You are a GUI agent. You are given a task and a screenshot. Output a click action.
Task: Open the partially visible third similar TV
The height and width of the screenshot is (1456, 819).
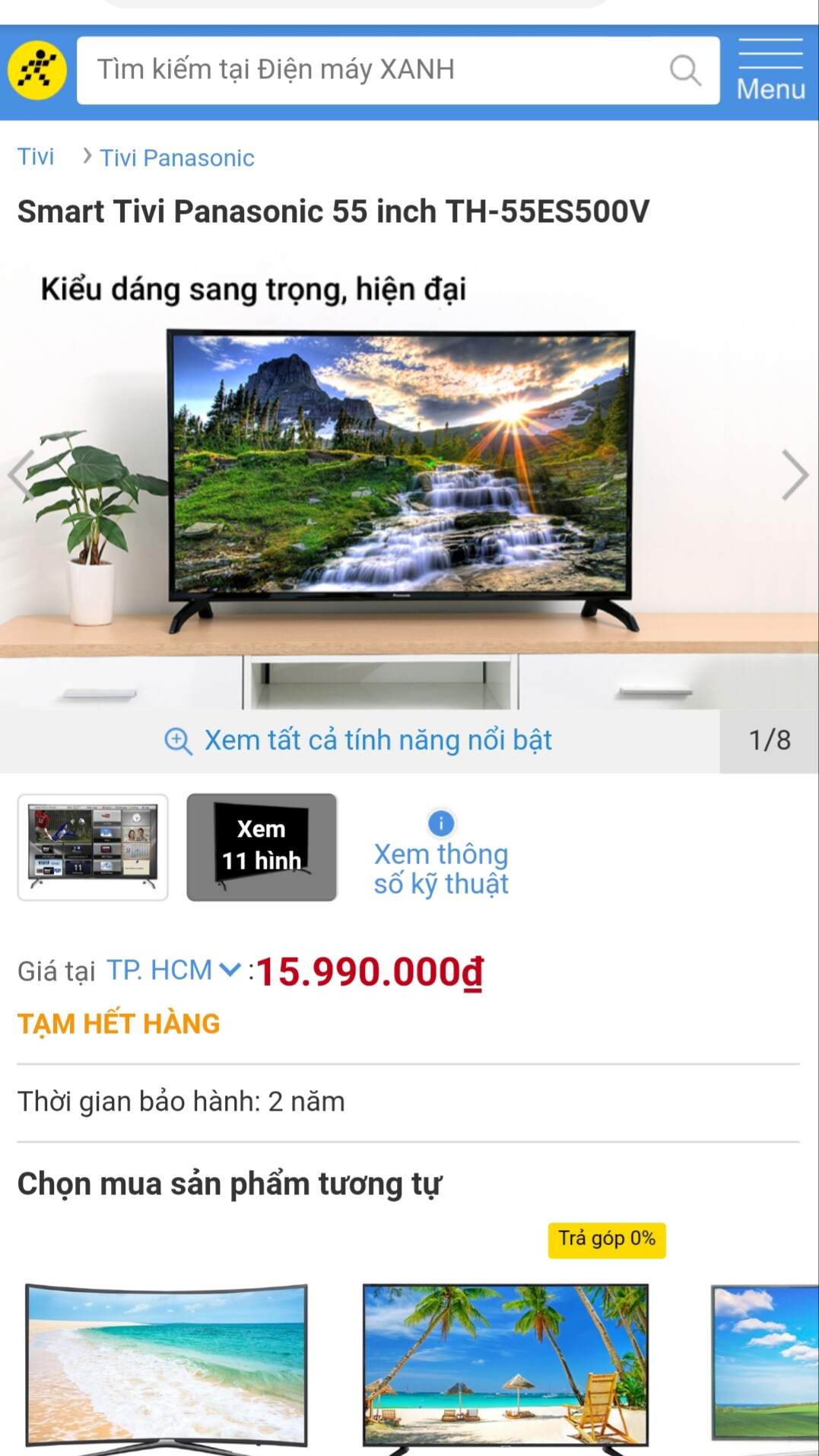pyautogui.click(x=764, y=1365)
